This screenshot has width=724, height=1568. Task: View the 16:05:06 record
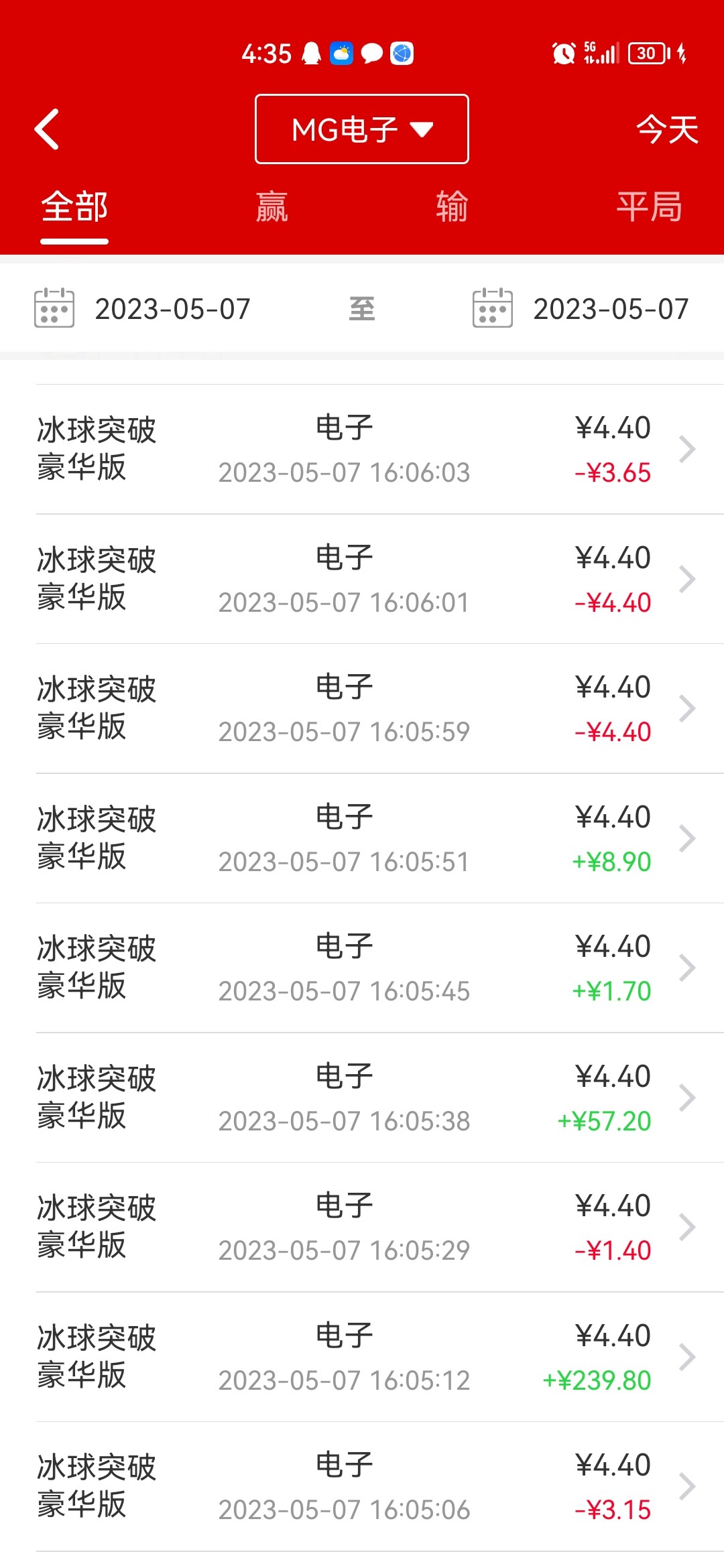[362, 1487]
